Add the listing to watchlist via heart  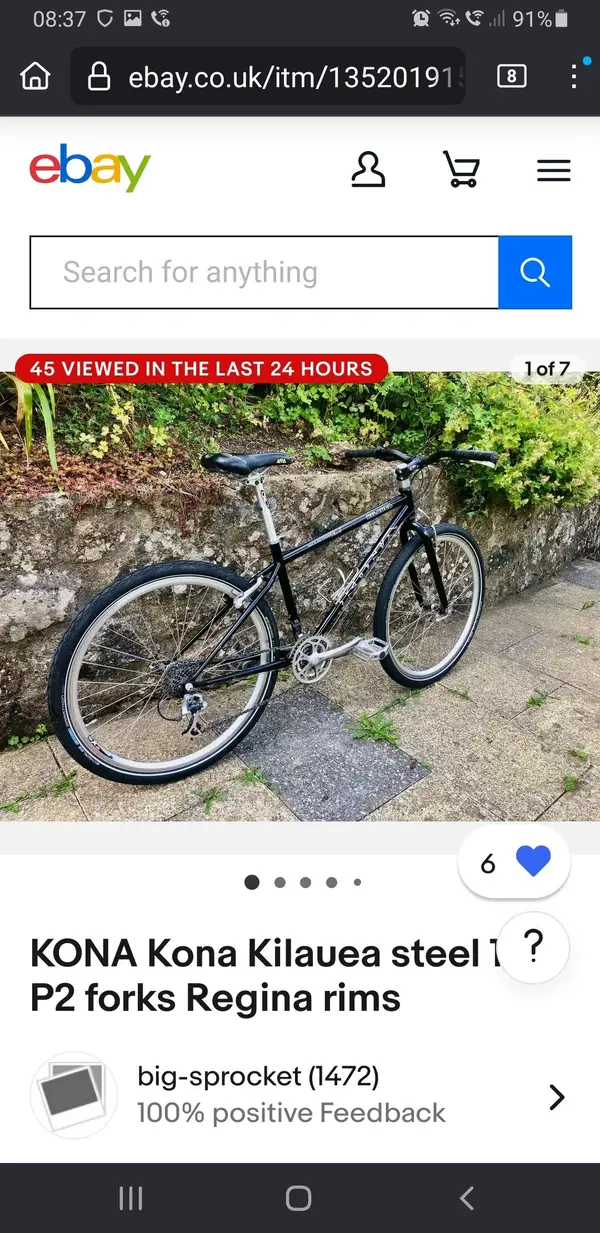click(533, 862)
